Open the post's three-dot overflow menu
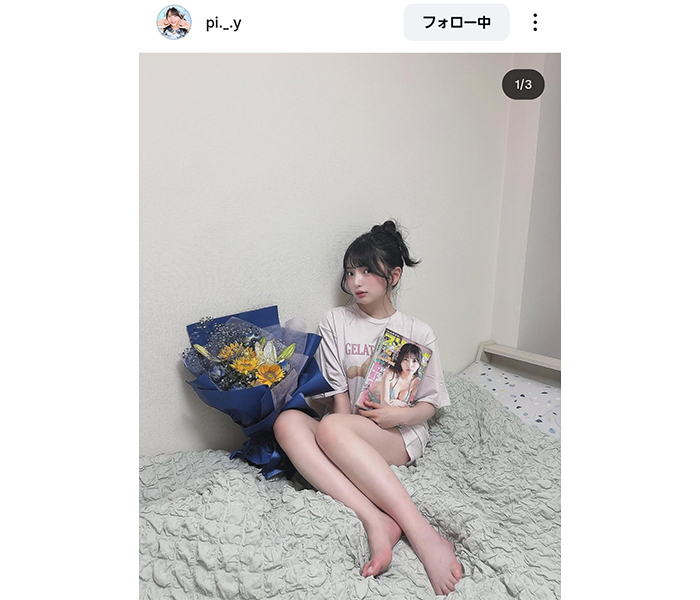 (x=535, y=22)
